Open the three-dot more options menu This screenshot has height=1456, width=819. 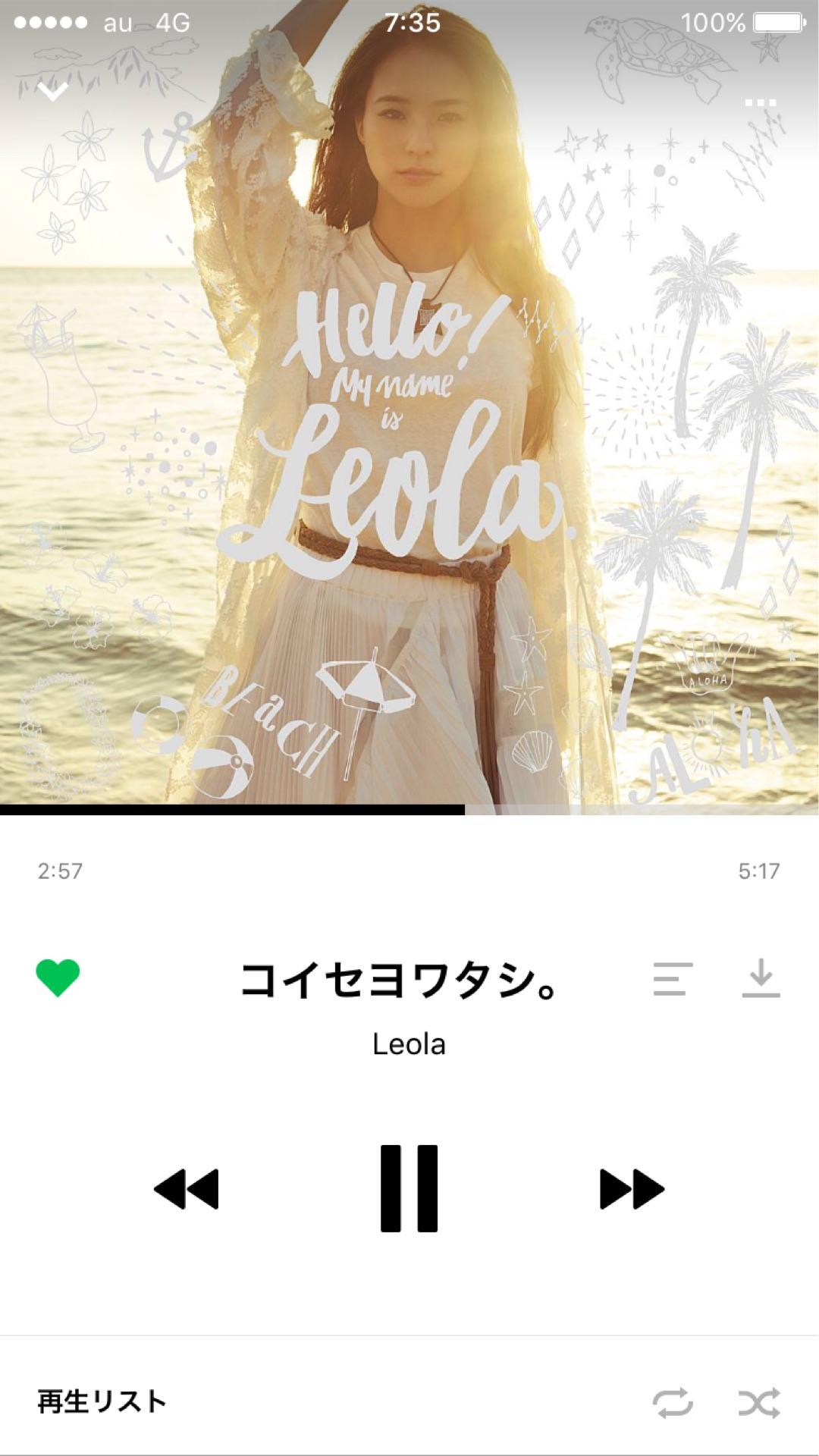760,102
